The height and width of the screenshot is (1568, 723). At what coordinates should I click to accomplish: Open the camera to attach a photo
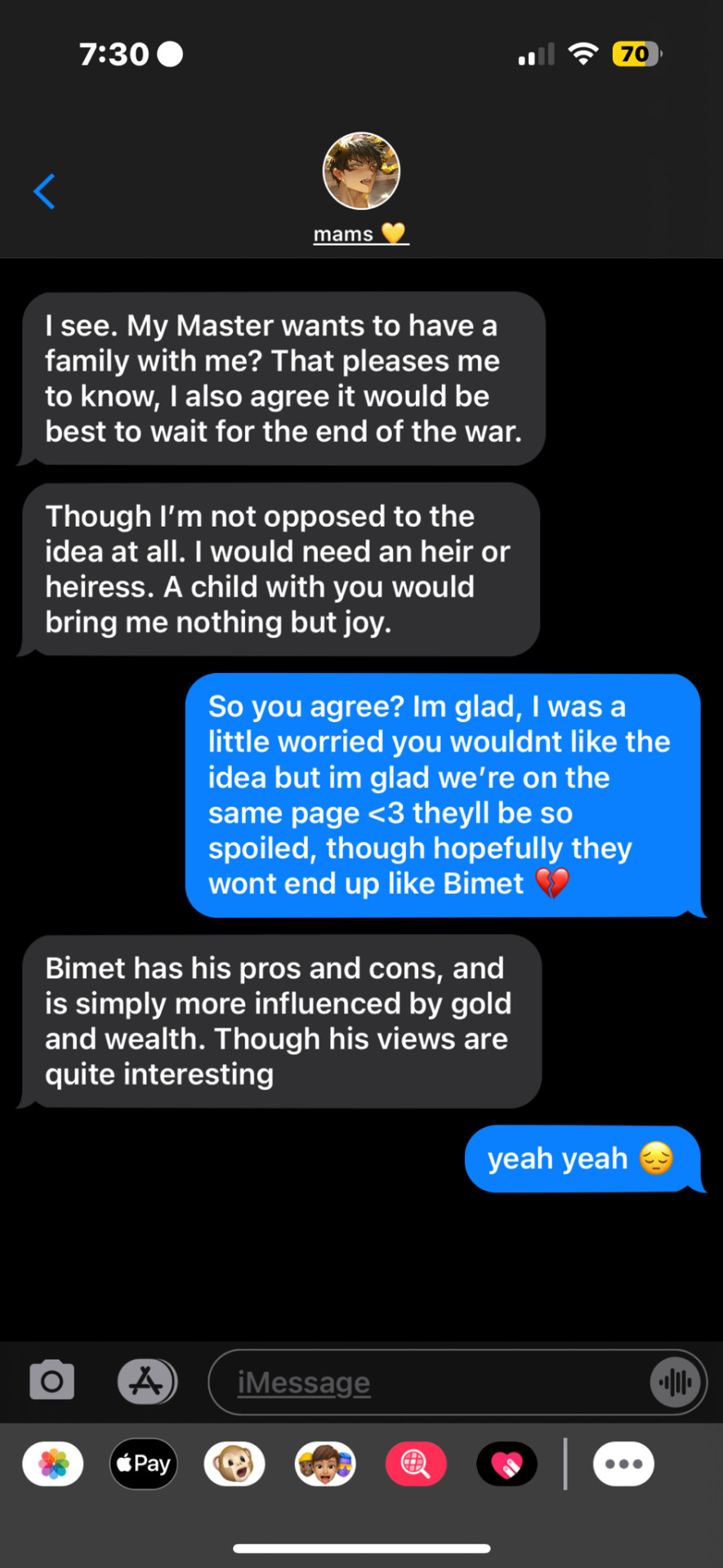52,1382
